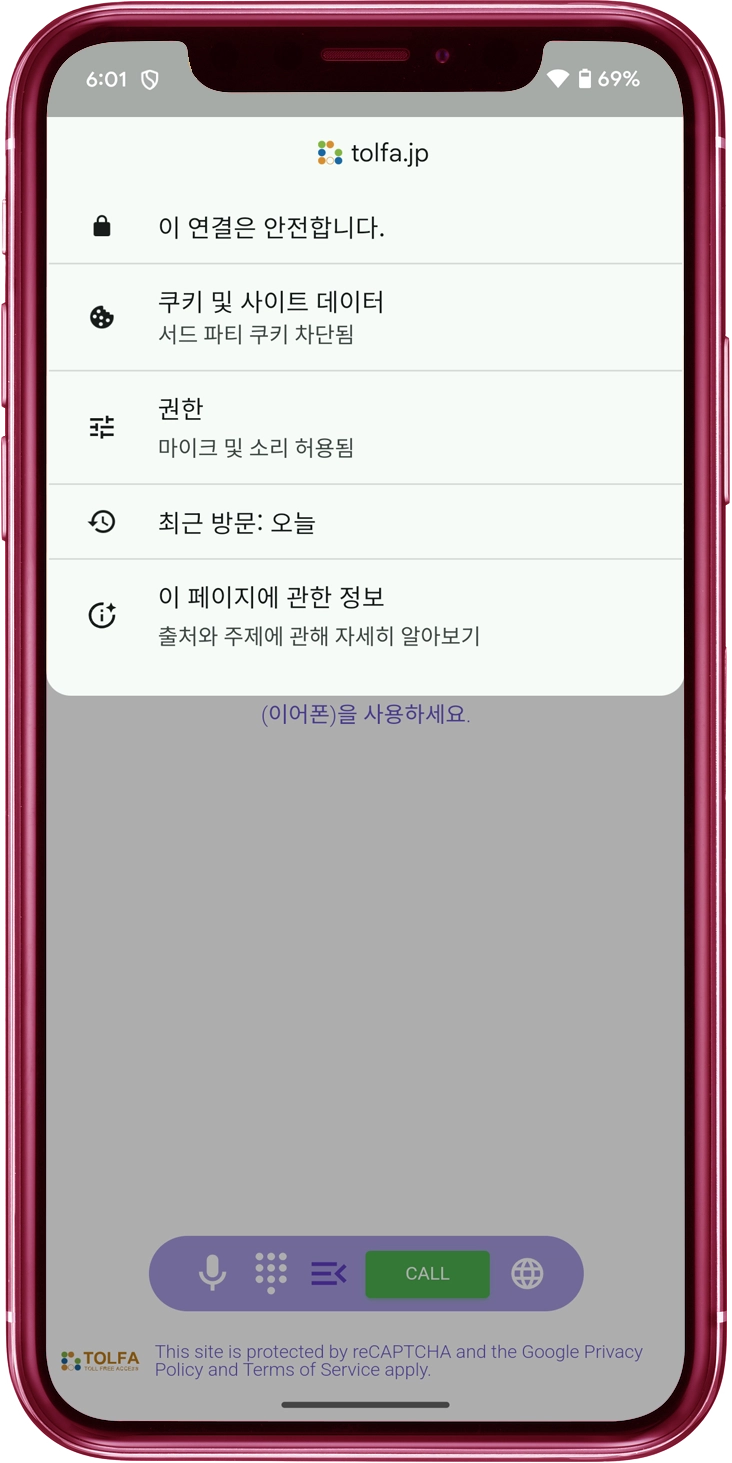Tap the microphone icon
The width and height of the screenshot is (732, 1463).
coord(212,1274)
